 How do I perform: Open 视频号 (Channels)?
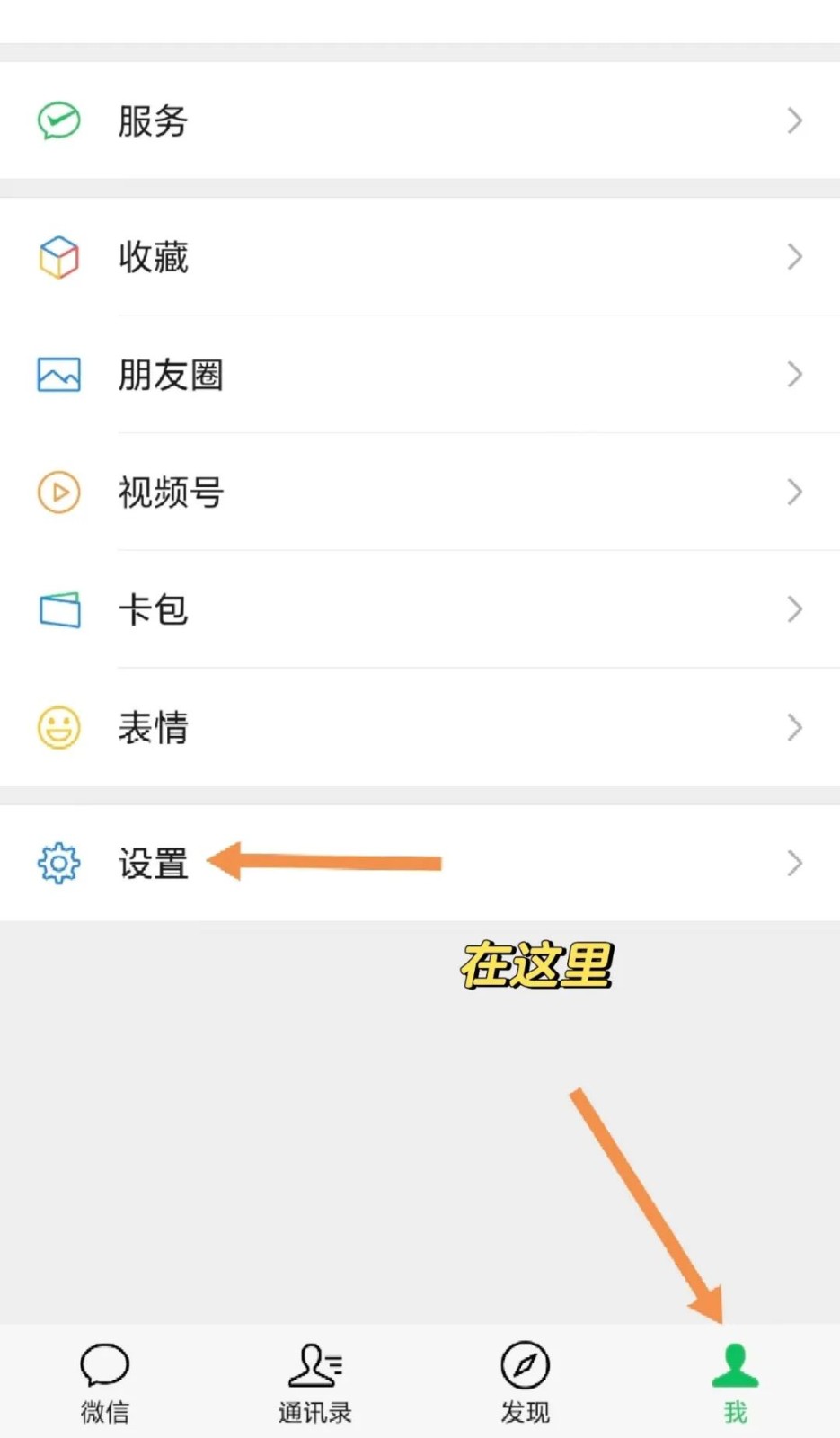tap(420, 493)
